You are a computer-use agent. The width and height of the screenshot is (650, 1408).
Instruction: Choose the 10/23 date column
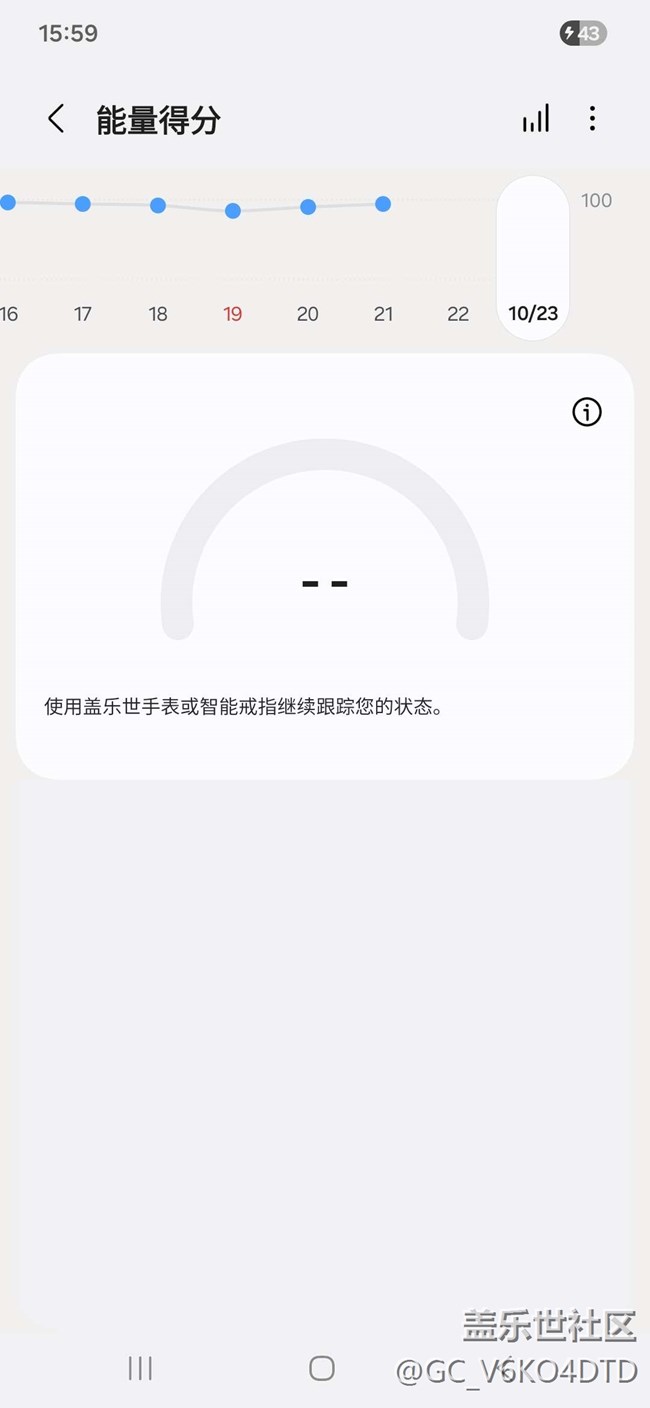533,258
